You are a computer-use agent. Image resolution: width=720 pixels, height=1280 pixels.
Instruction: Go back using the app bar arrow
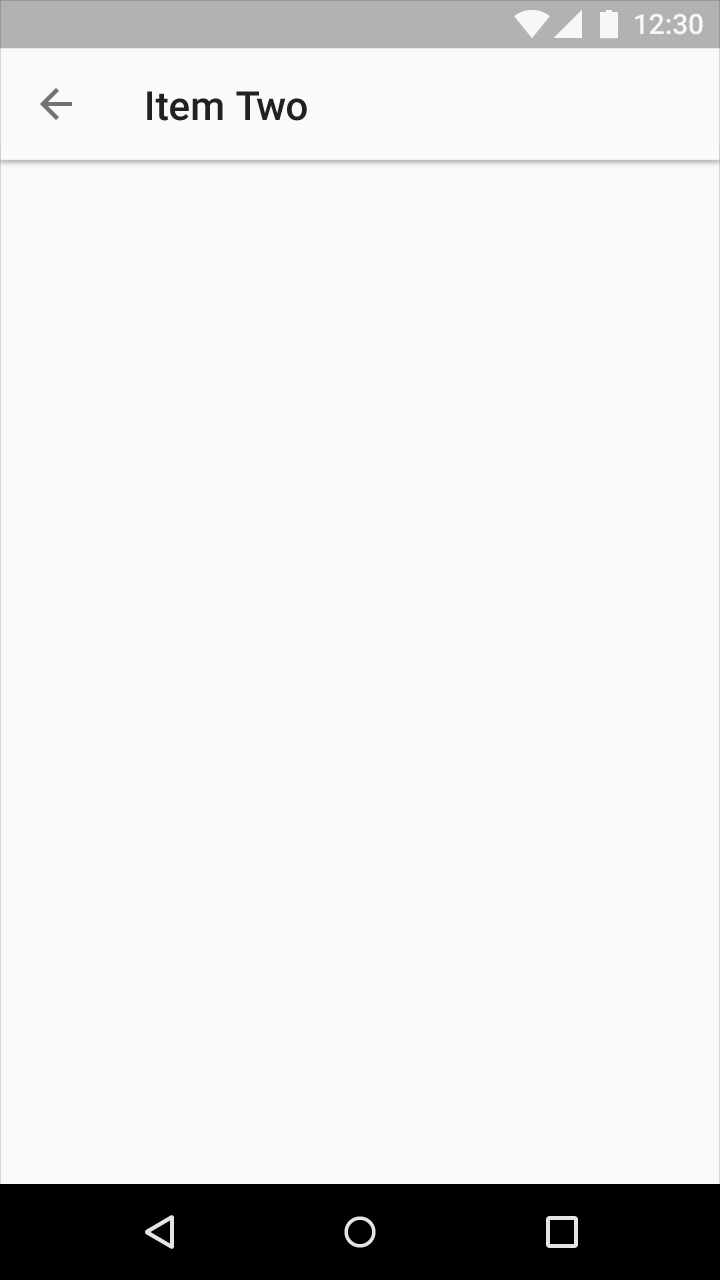pyautogui.click(x=56, y=104)
